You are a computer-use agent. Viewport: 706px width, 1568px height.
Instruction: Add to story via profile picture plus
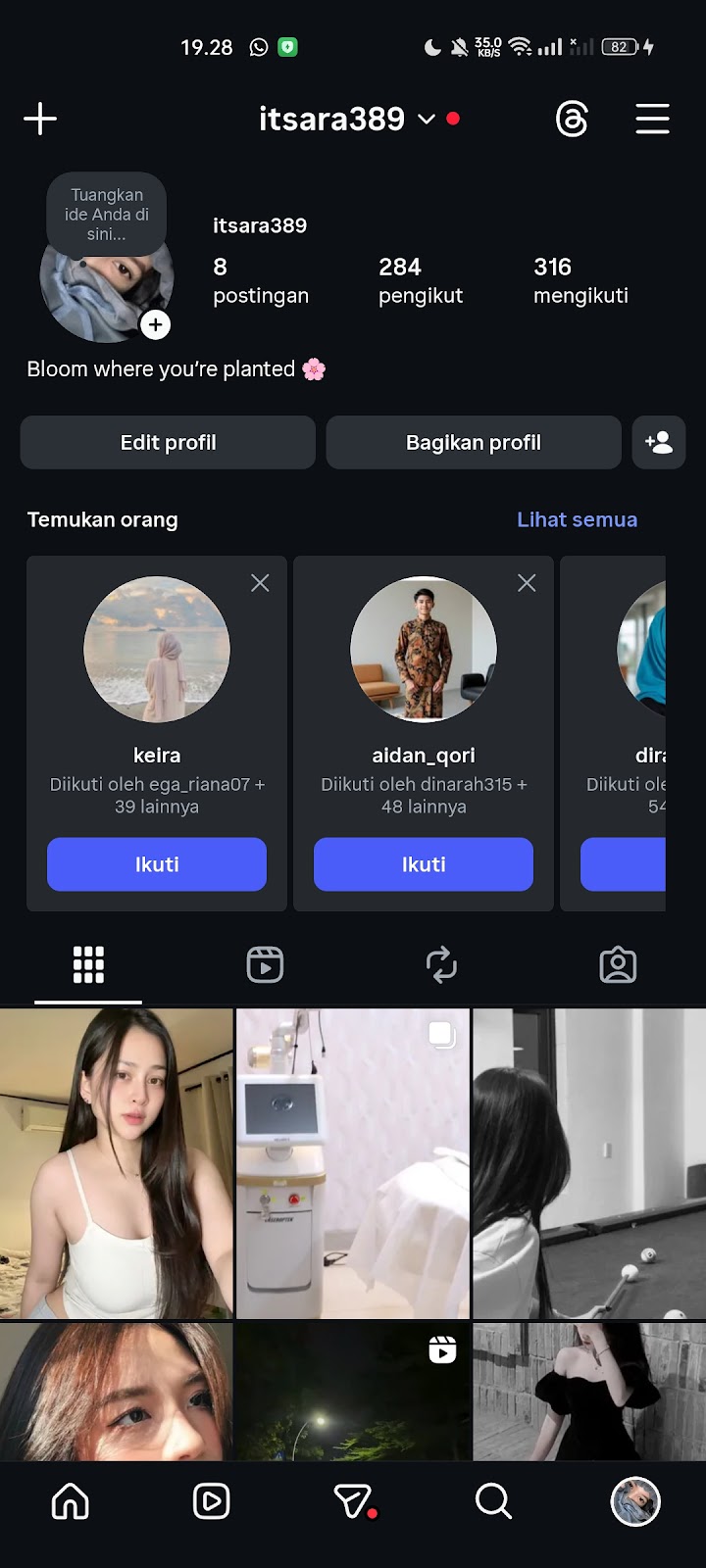pos(155,325)
